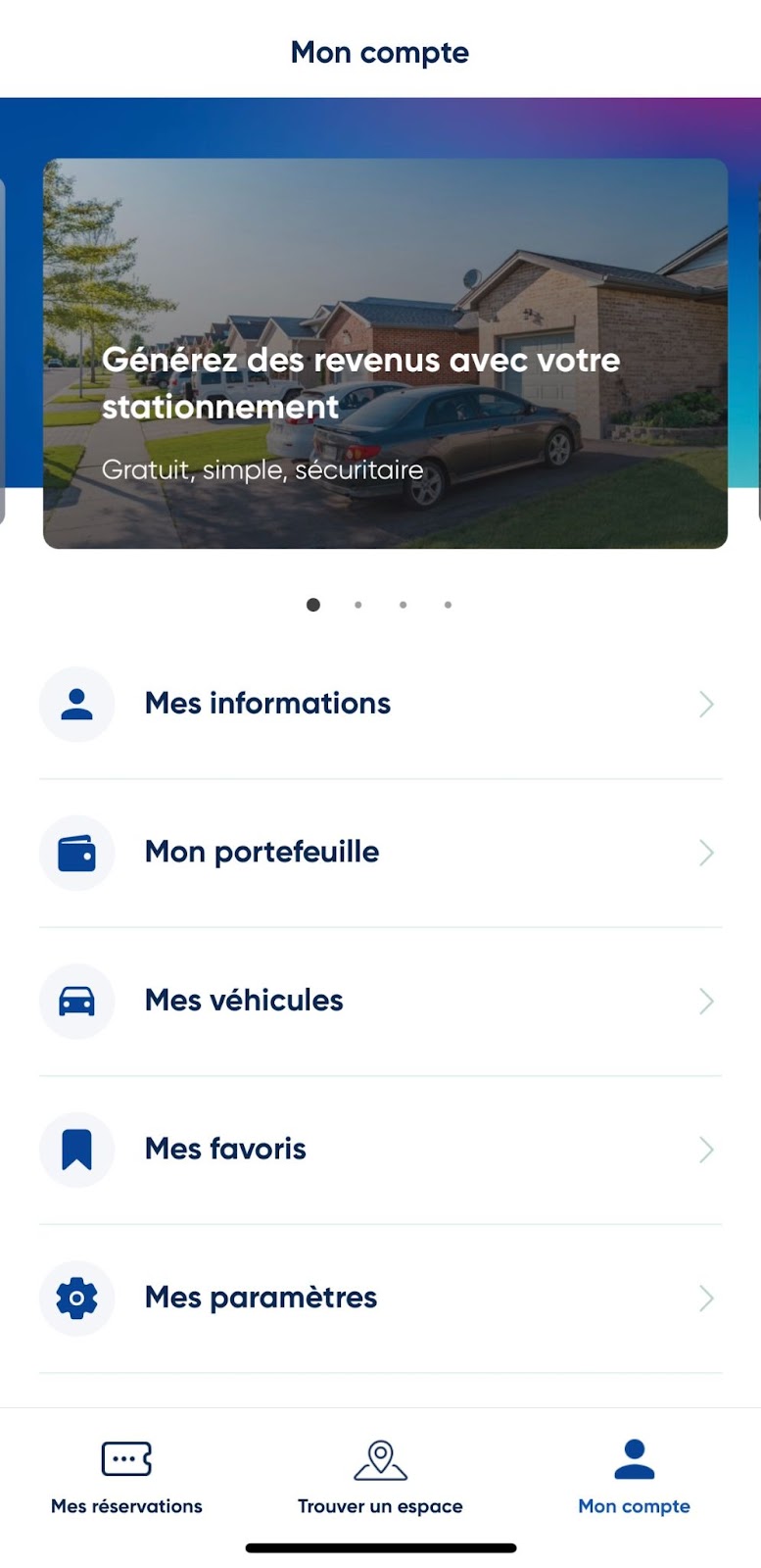Select the second carousel page dot
Screen dimensions: 761x1568
(x=358, y=605)
